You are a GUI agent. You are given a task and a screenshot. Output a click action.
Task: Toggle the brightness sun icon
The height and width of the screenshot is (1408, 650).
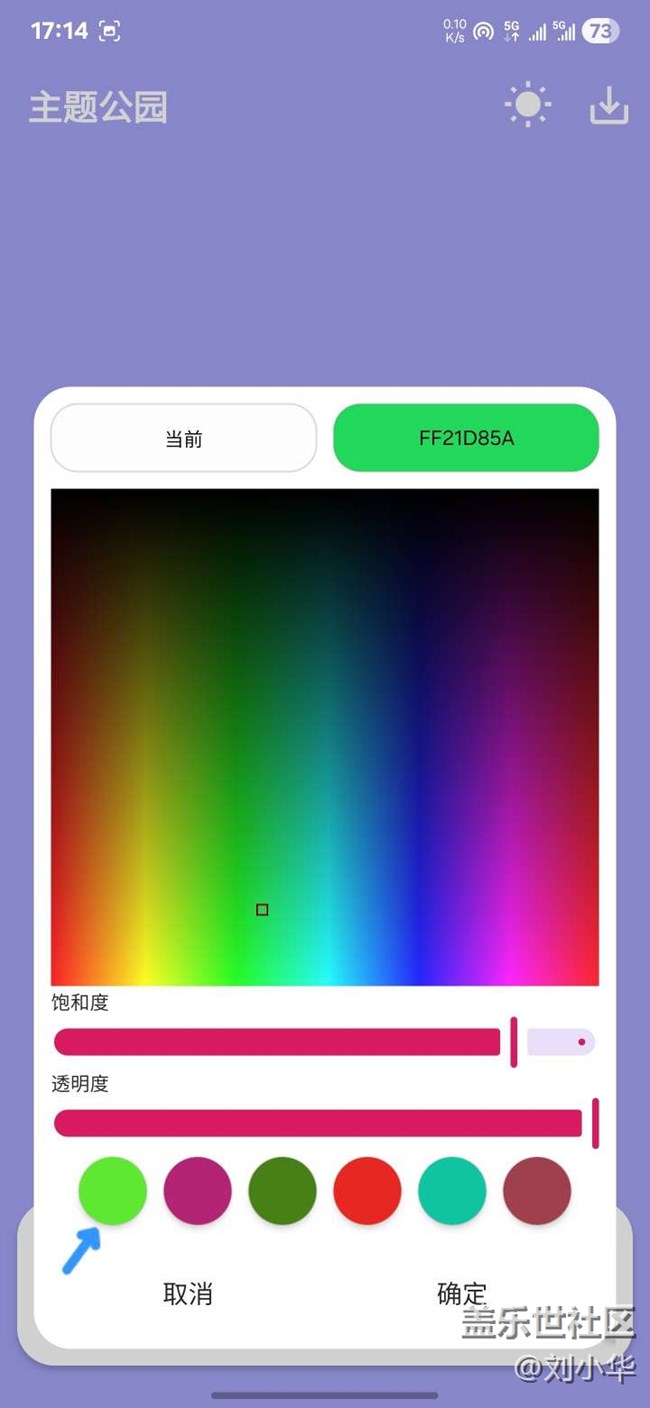(528, 105)
